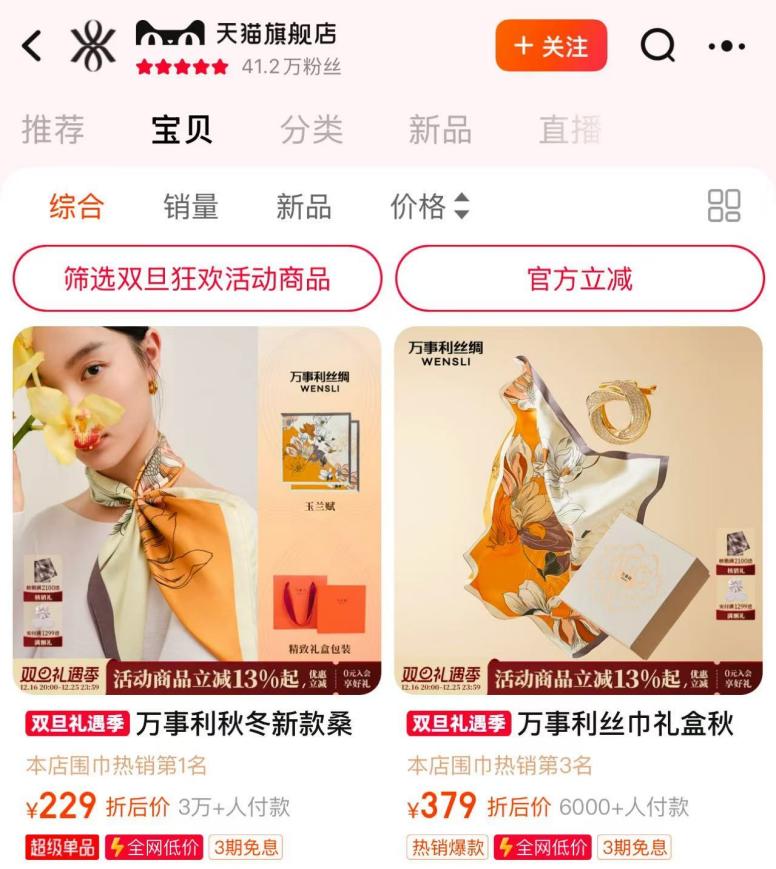Open the store search icon
This screenshot has height=869, width=776.
point(657,46)
